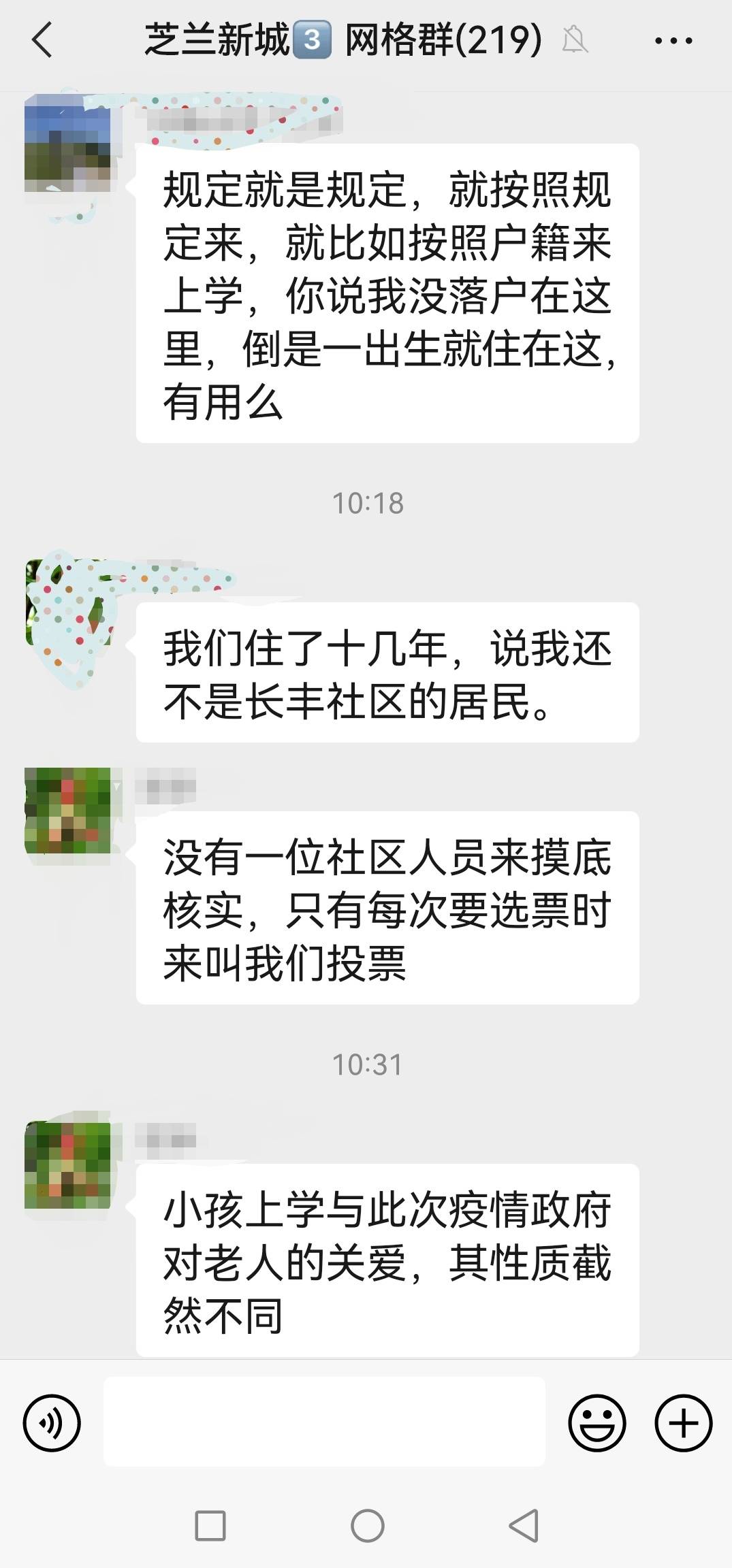Open the emoji sticker panel
This screenshot has height=1568, width=732.
click(x=597, y=1423)
